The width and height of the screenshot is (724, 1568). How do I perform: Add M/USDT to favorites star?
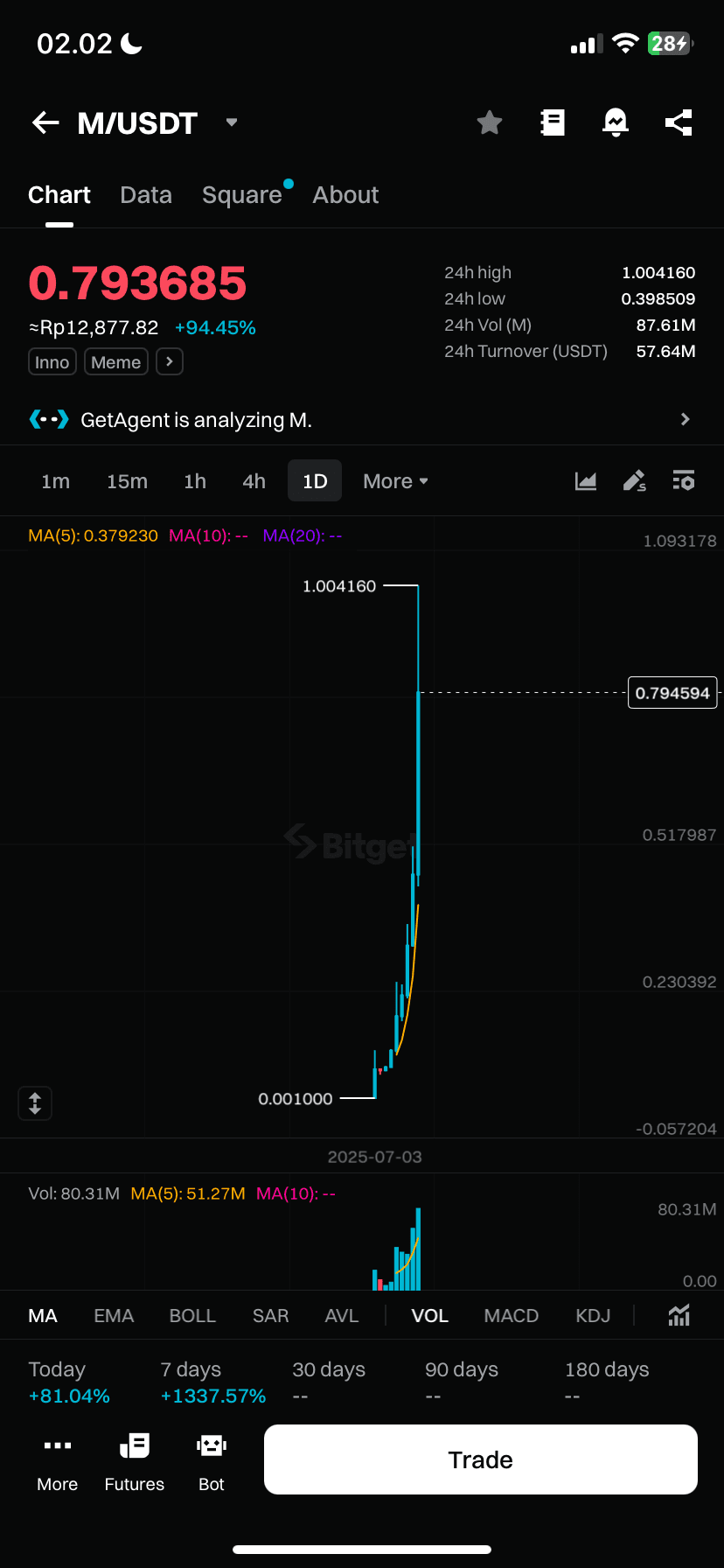click(x=490, y=123)
